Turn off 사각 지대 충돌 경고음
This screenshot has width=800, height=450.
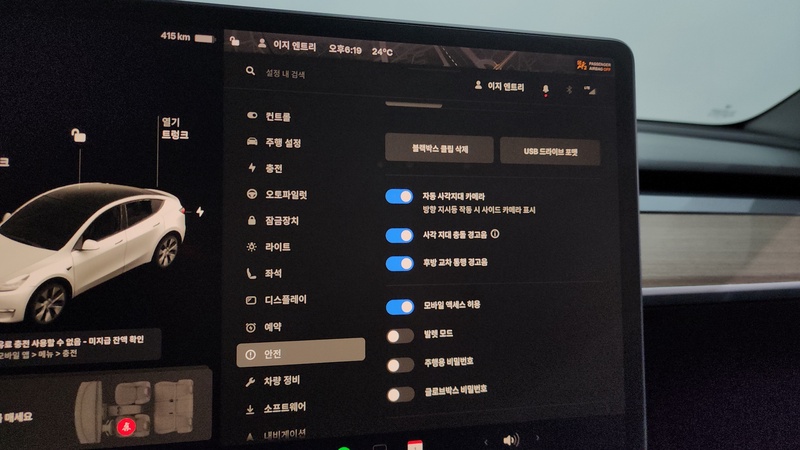400,235
